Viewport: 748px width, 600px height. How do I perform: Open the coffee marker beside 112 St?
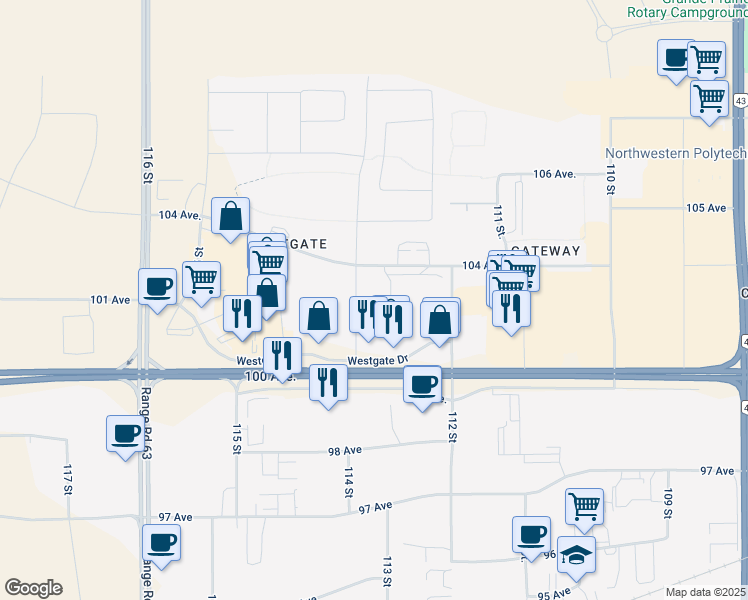point(423,384)
